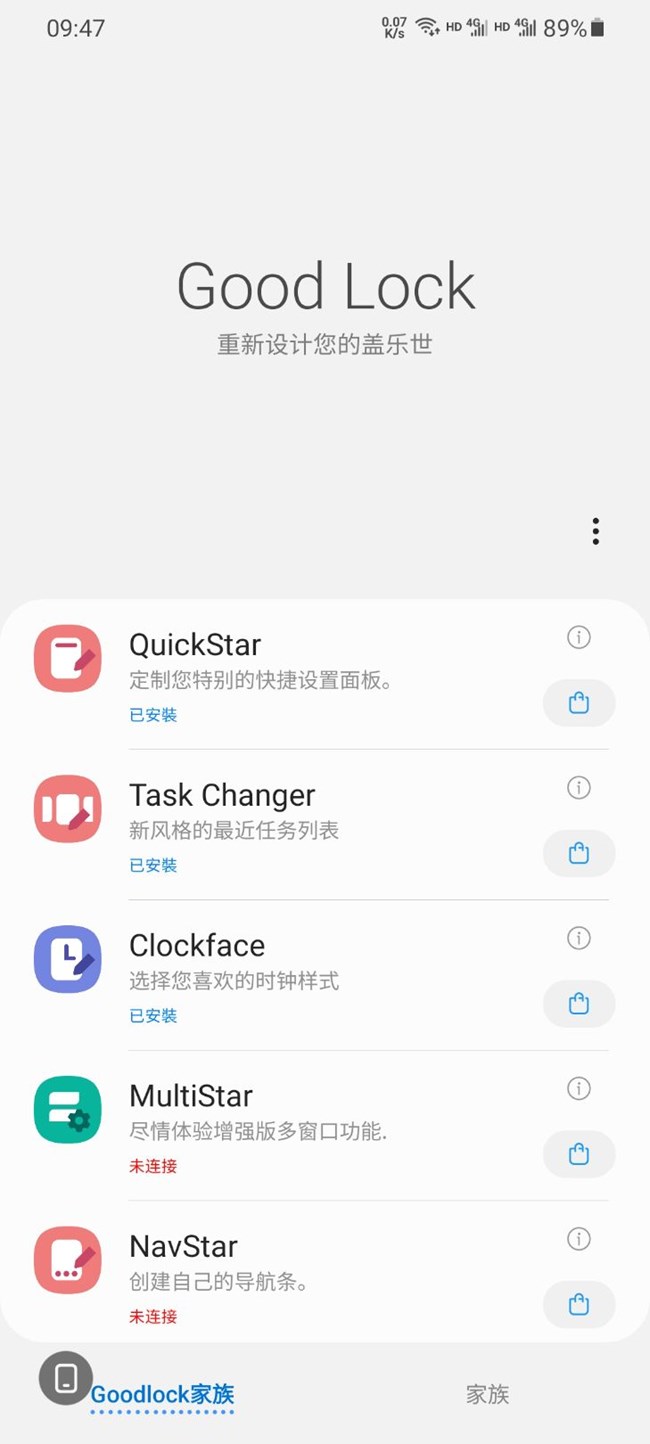Open the QuickStar module

pyautogui.click(x=260, y=661)
